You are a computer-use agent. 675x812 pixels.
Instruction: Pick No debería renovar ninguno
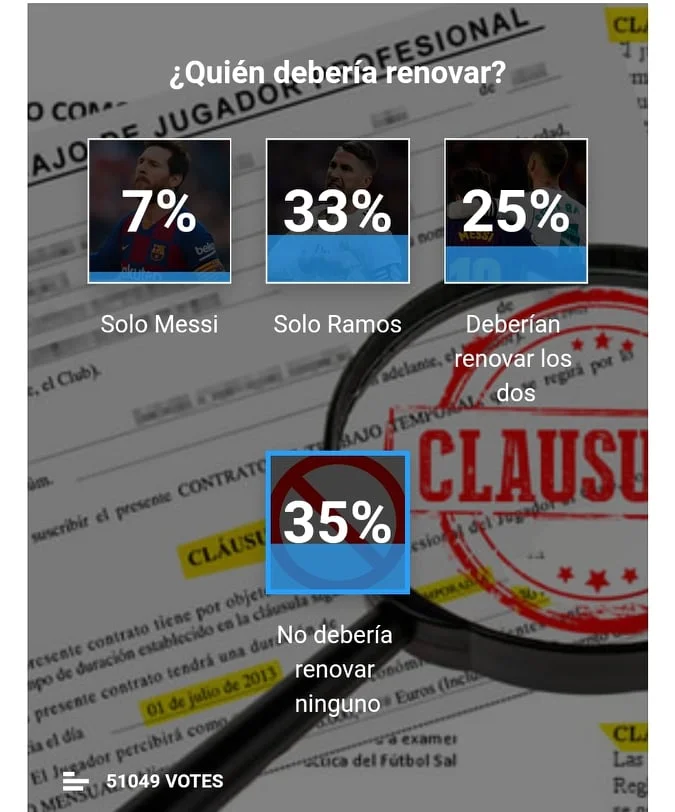tap(337, 522)
